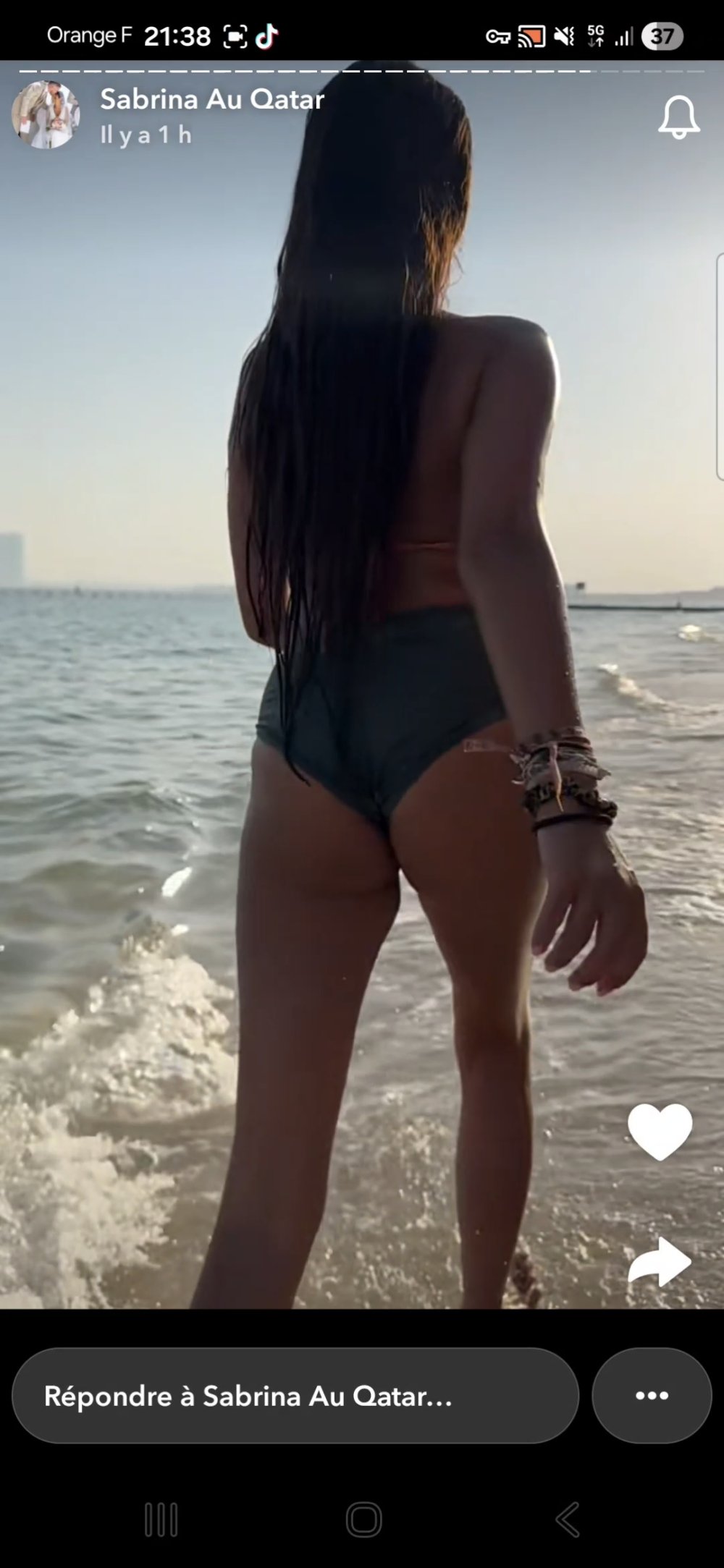Open the recent apps view
724x1568 pixels.
161,1519
